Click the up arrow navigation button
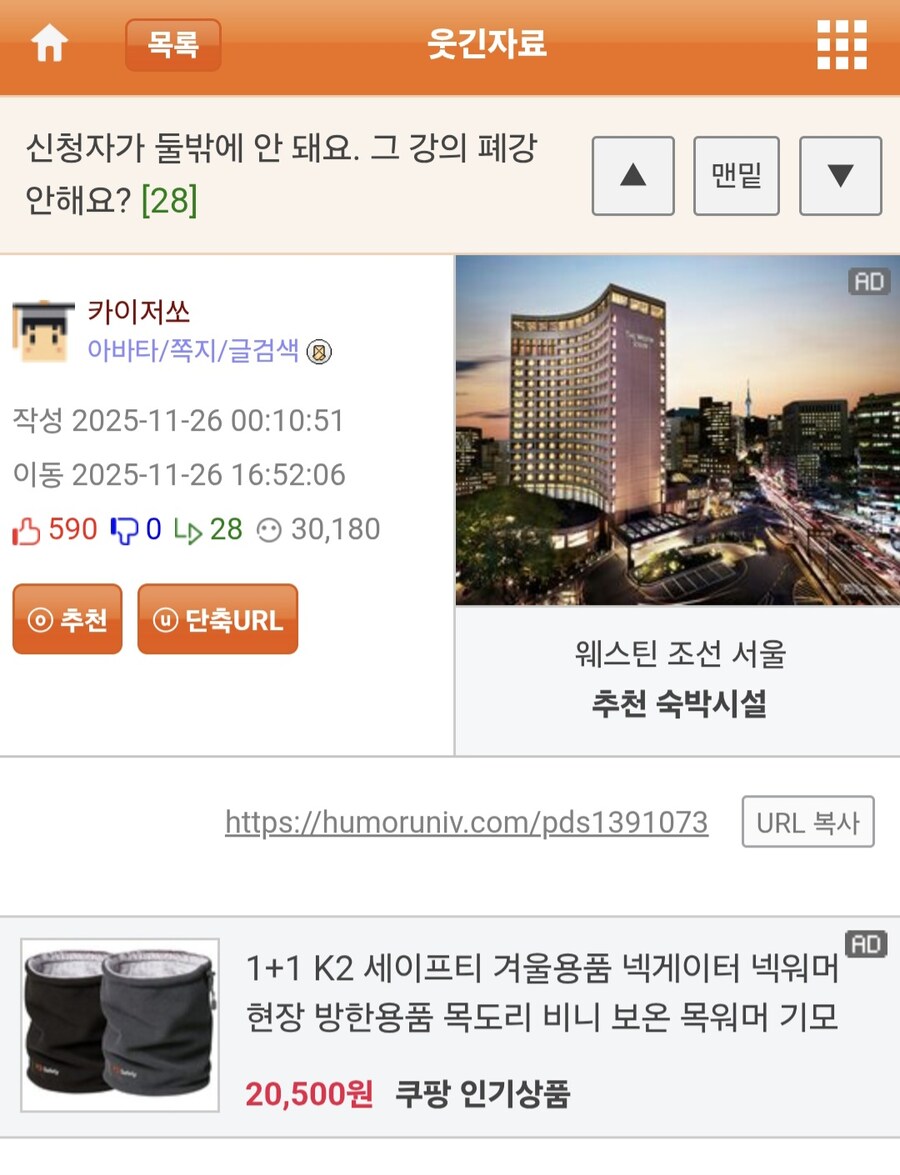This screenshot has height=1175, width=900. click(x=633, y=177)
